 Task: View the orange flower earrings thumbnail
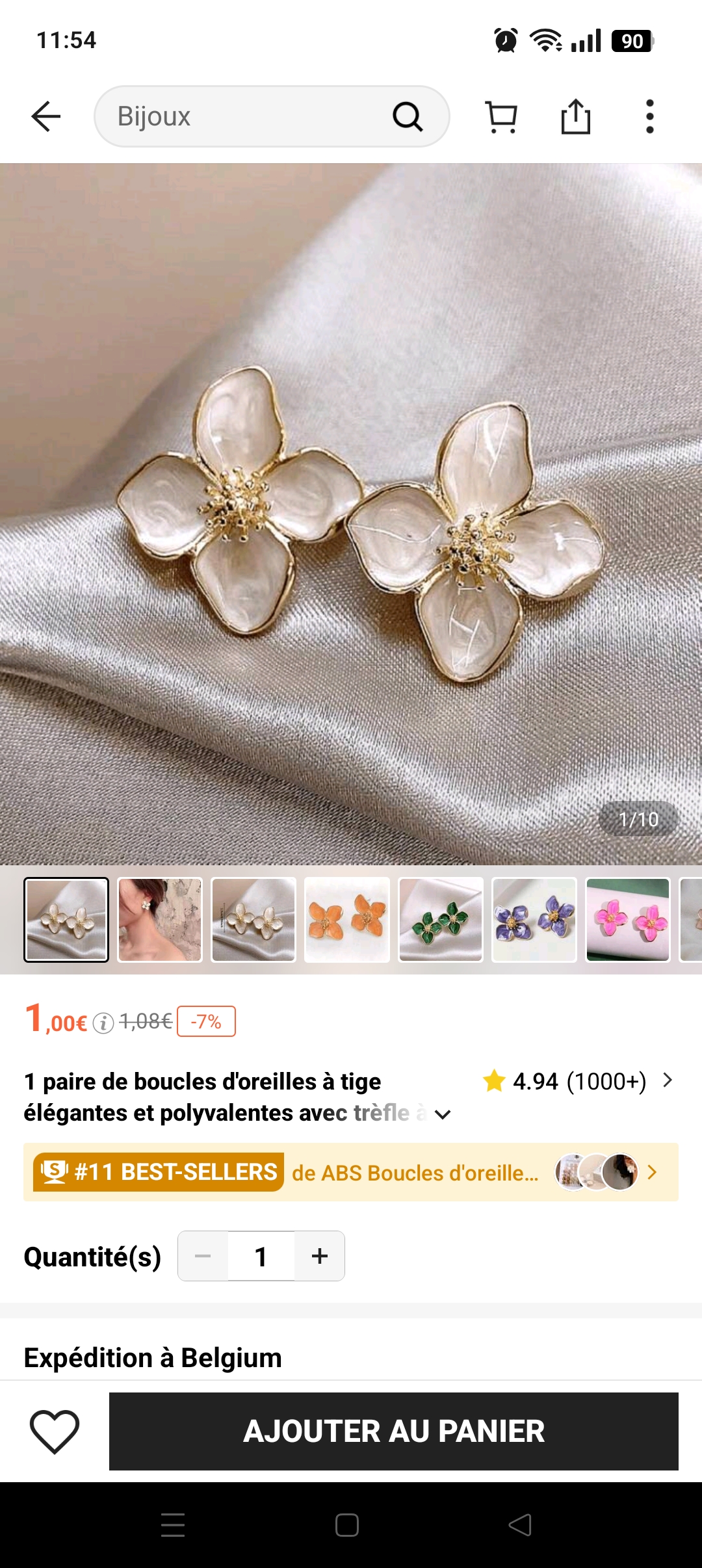click(347, 919)
